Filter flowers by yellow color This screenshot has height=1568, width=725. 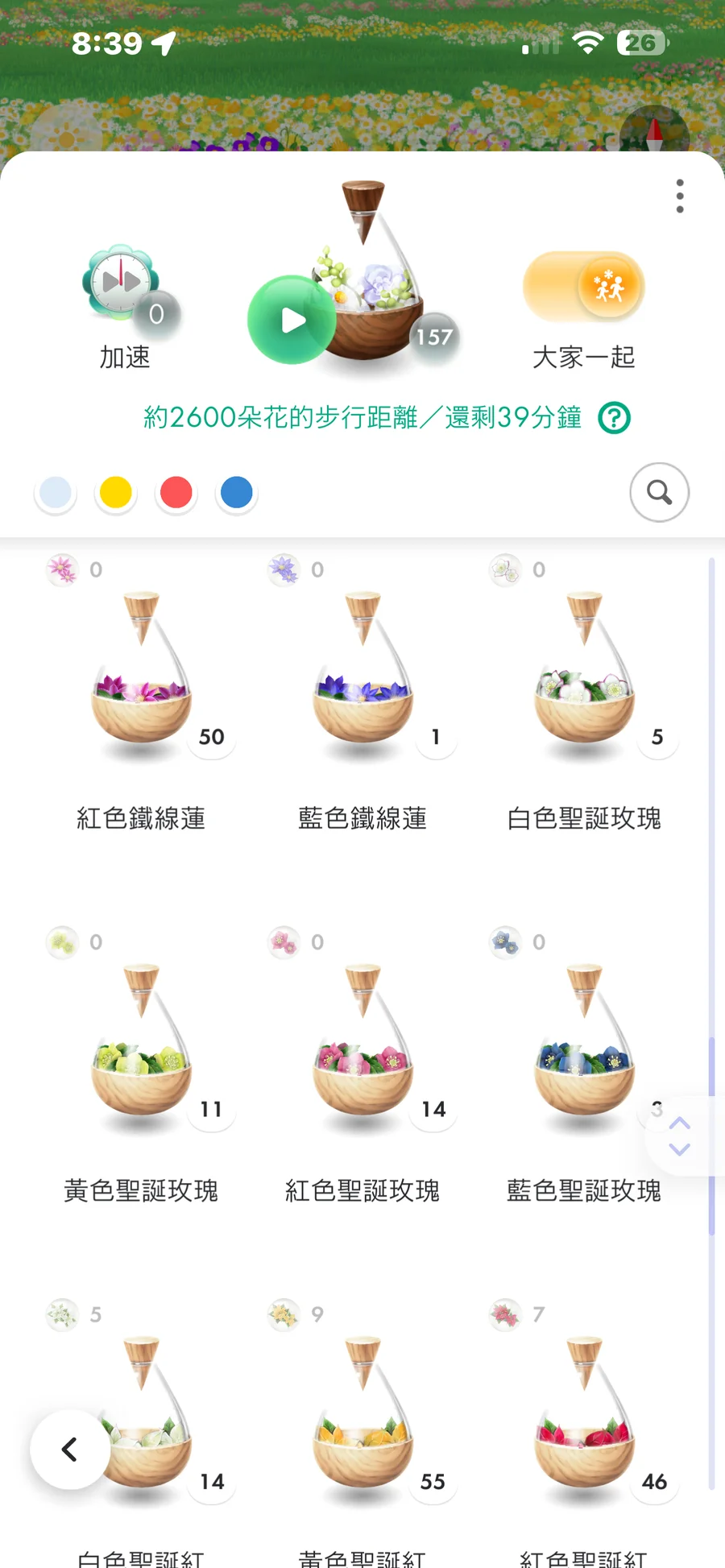tap(116, 493)
